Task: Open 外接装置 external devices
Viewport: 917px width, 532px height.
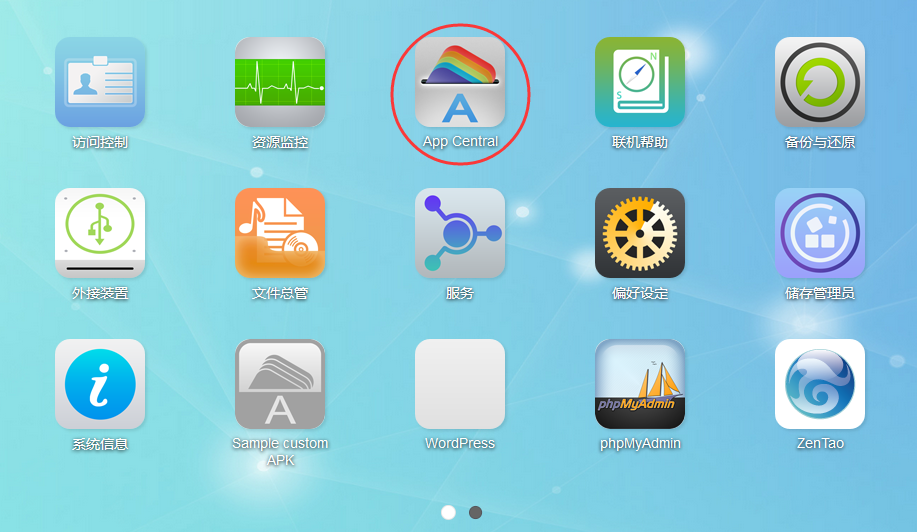Action: (100, 233)
